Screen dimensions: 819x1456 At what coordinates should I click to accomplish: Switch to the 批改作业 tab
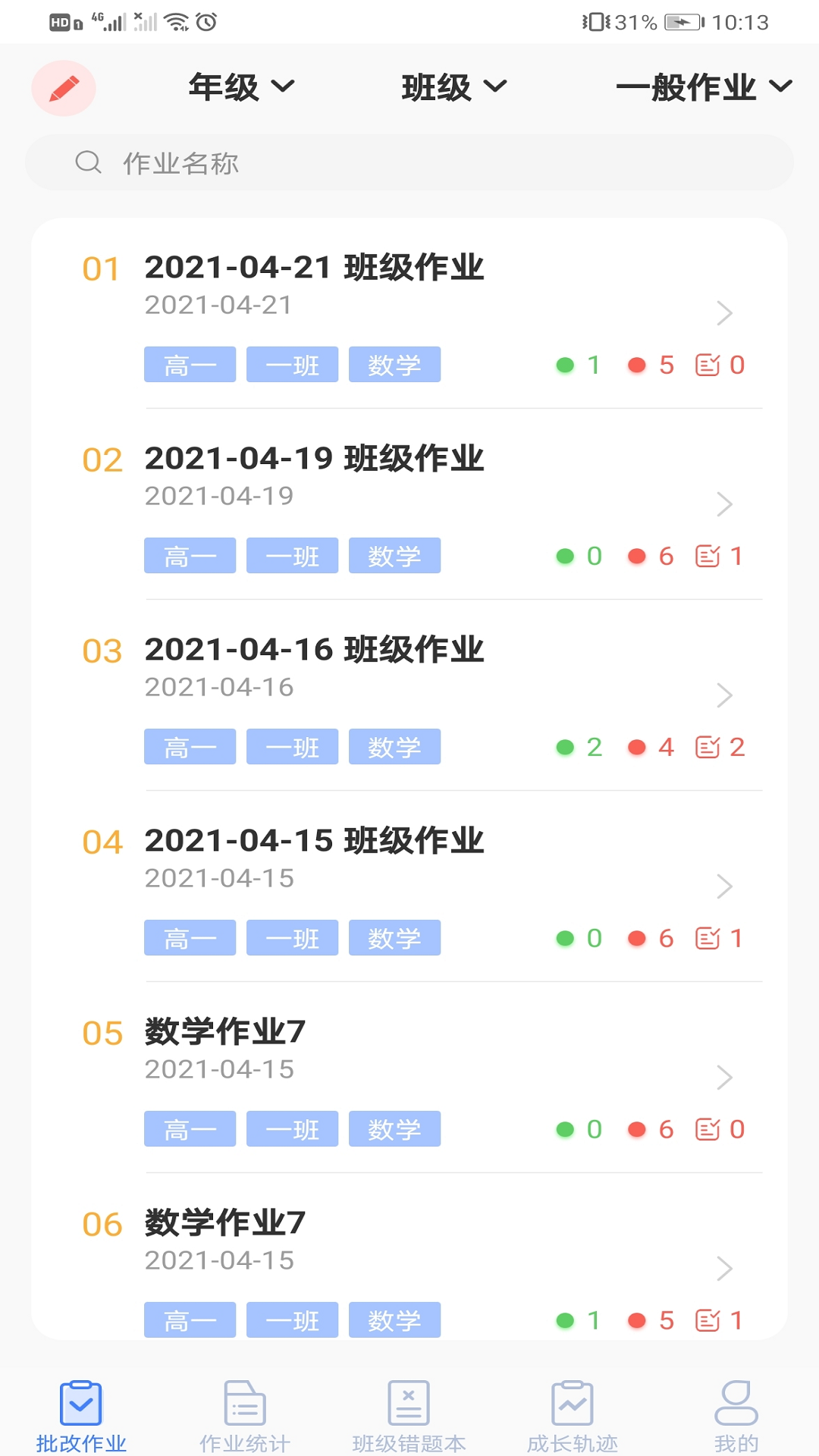pyautogui.click(x=81, y=1416)
